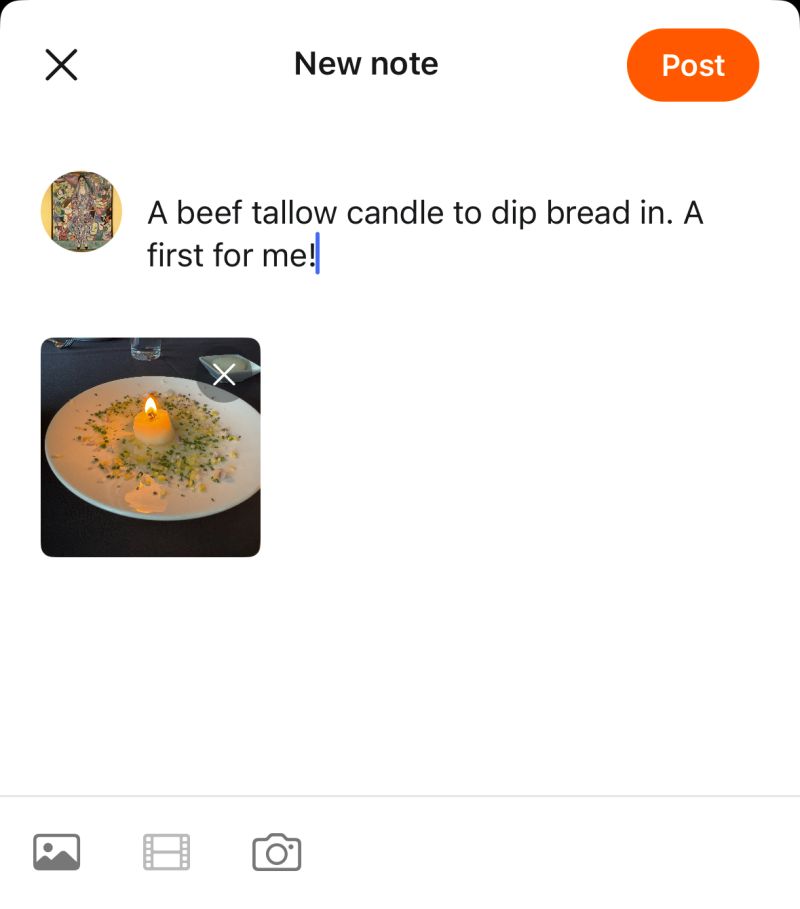Tap the film strip icon to add video
800x909 pixels.
coord(166,851)
